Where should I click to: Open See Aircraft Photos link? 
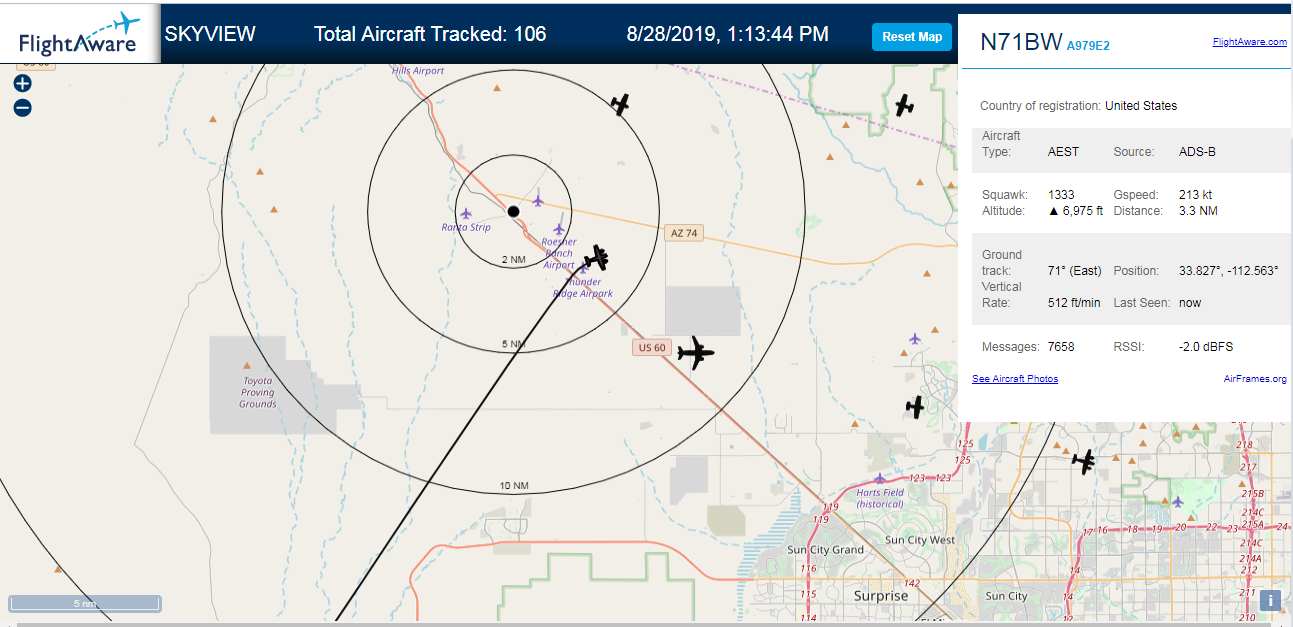click(1015, 379)
